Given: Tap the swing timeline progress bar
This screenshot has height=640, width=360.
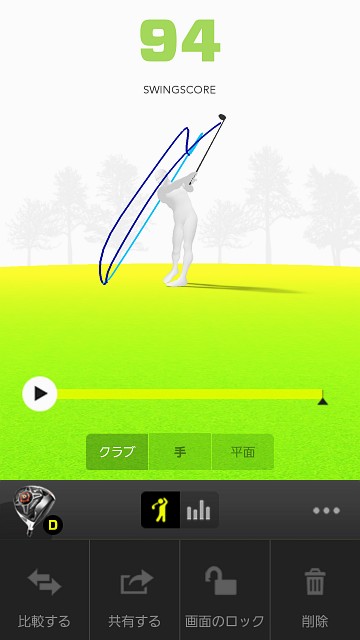Looking at the screenshot, I should pyautogui.click(x=190, y=394).
